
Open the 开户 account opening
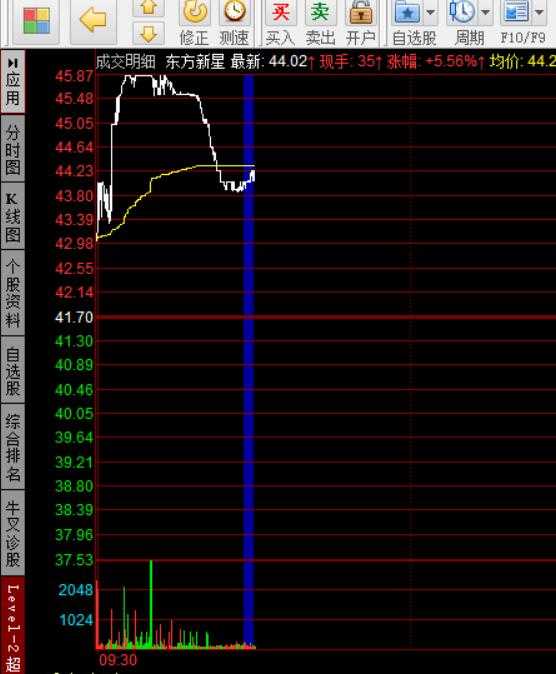360,23
